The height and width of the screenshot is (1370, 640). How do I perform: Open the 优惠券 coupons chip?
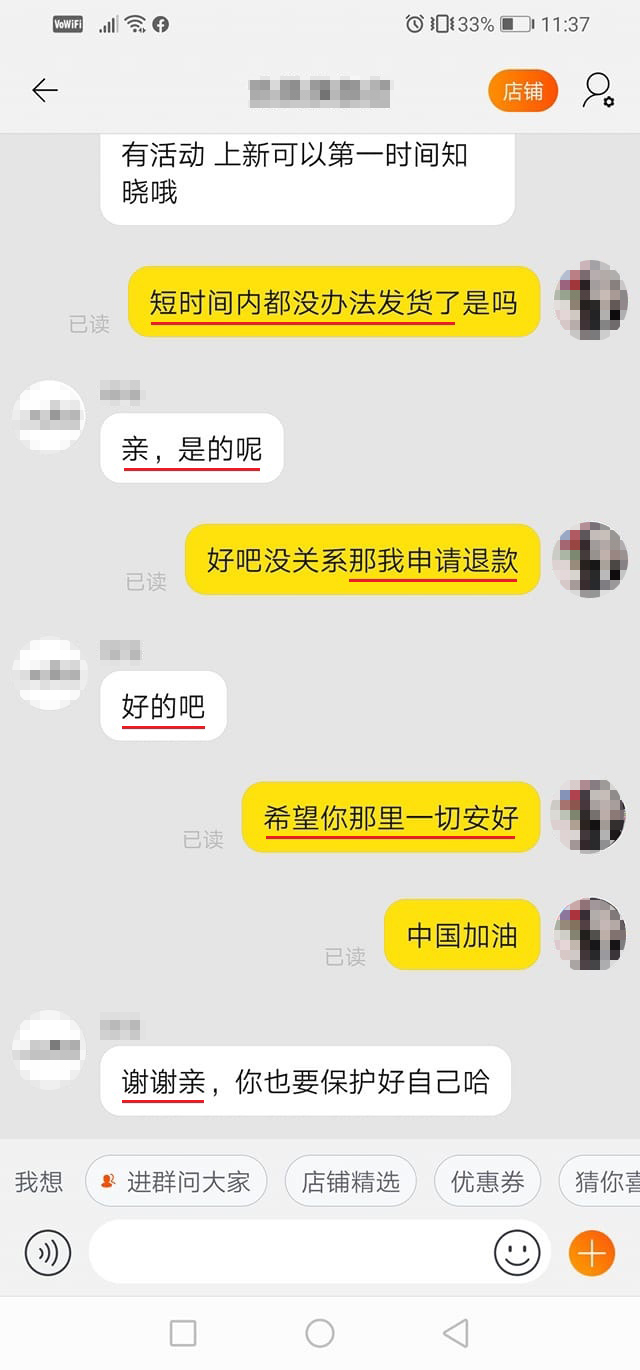click(487, 1182)
